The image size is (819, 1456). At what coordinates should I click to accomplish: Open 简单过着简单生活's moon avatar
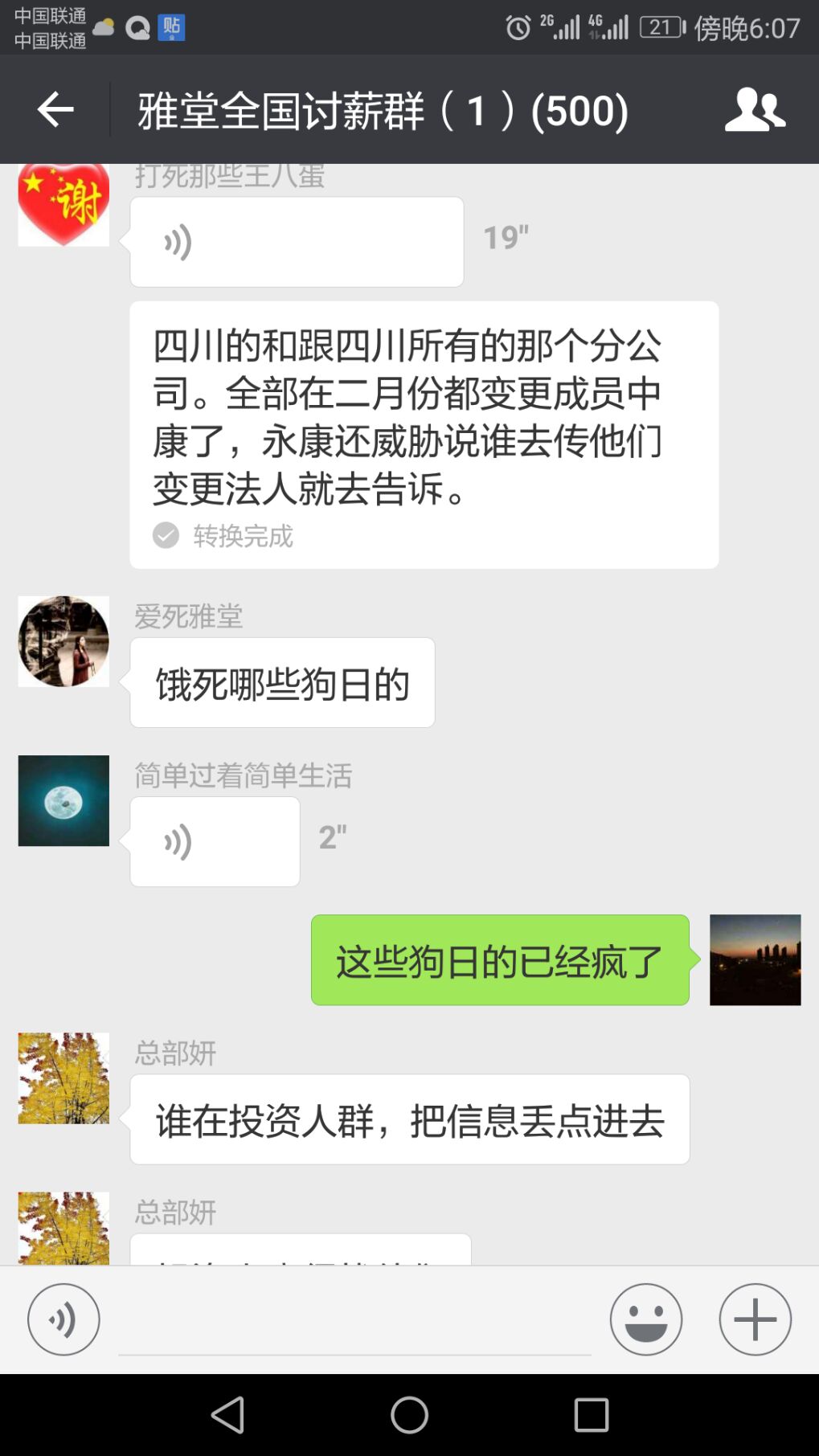point(63,800)
